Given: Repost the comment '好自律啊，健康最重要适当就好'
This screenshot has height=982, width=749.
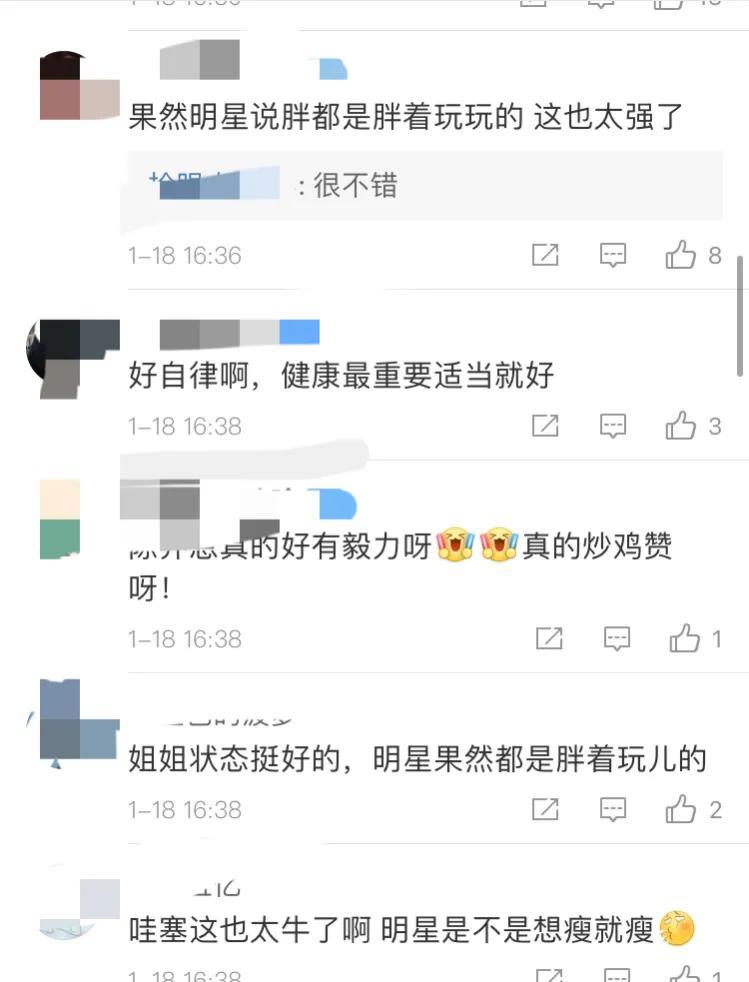Looking at the screenshot, I should click(x=545, y=426).
